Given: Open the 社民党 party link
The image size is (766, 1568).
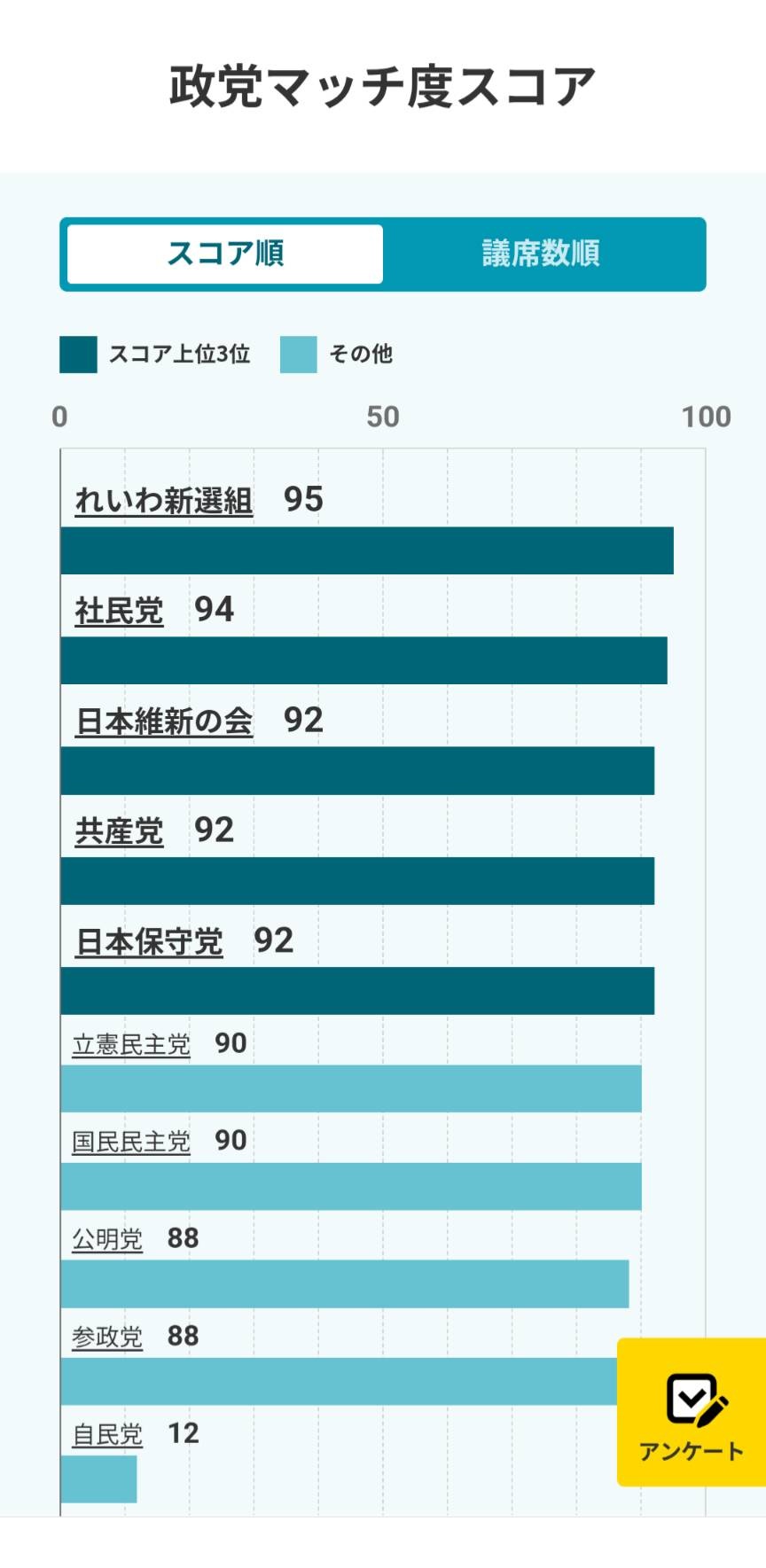Looking at the screenshot, I should (x=119, y=611).
